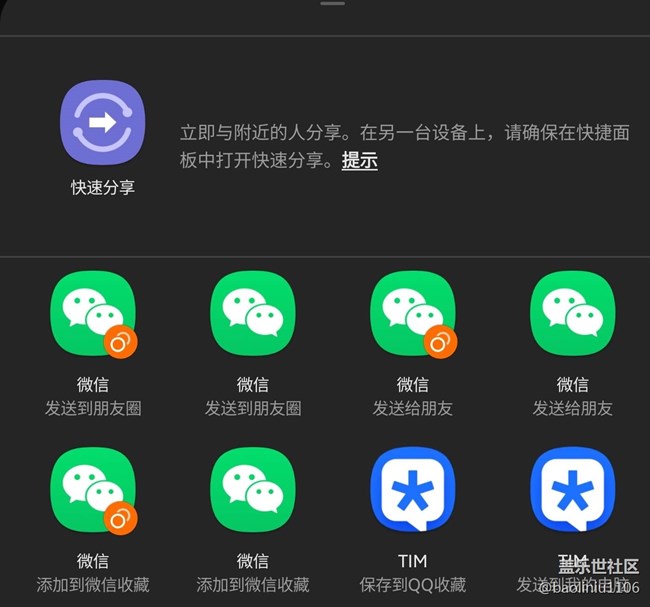
Task: Select 添加到微信收藏 without the badge
Action: click(253, 490)
